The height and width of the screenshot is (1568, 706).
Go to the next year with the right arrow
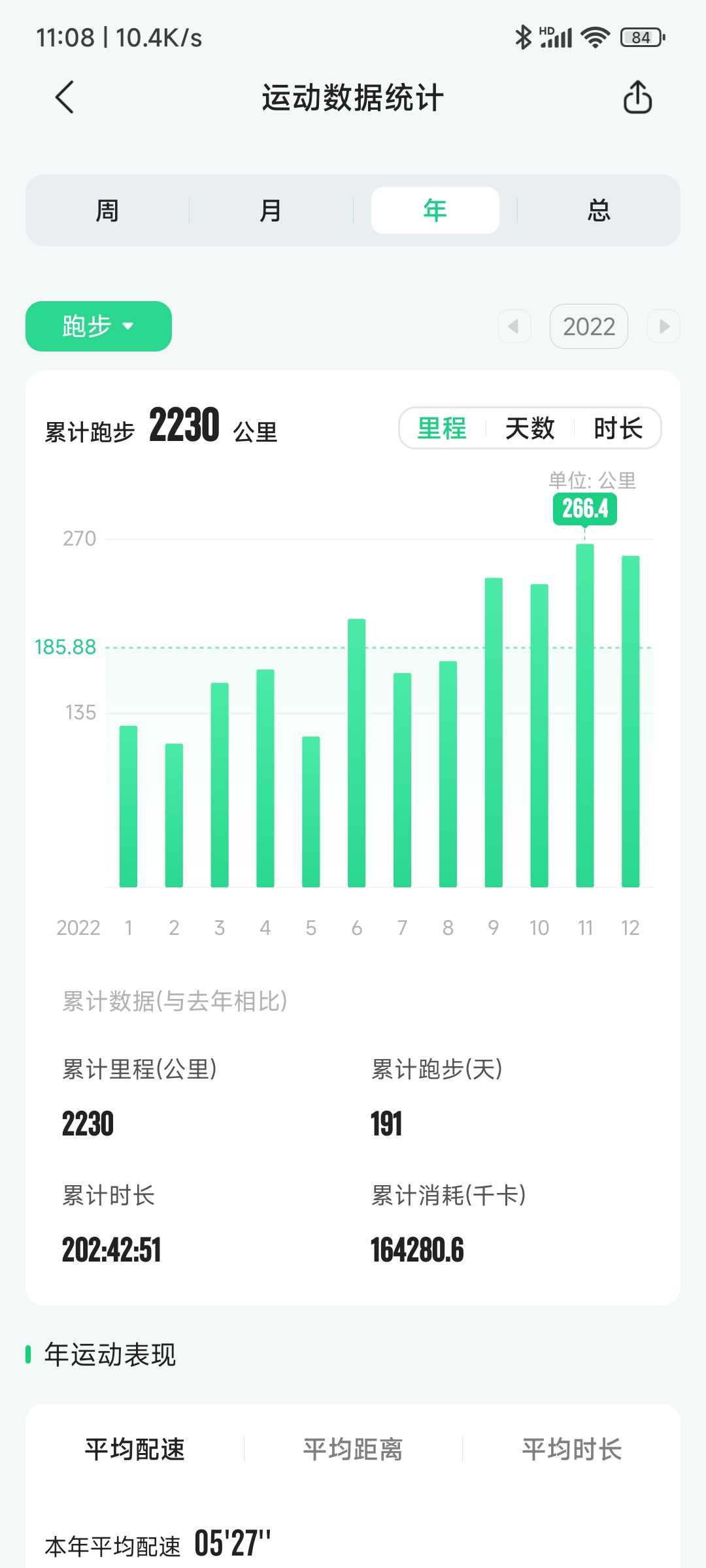[x=664, y=326]
